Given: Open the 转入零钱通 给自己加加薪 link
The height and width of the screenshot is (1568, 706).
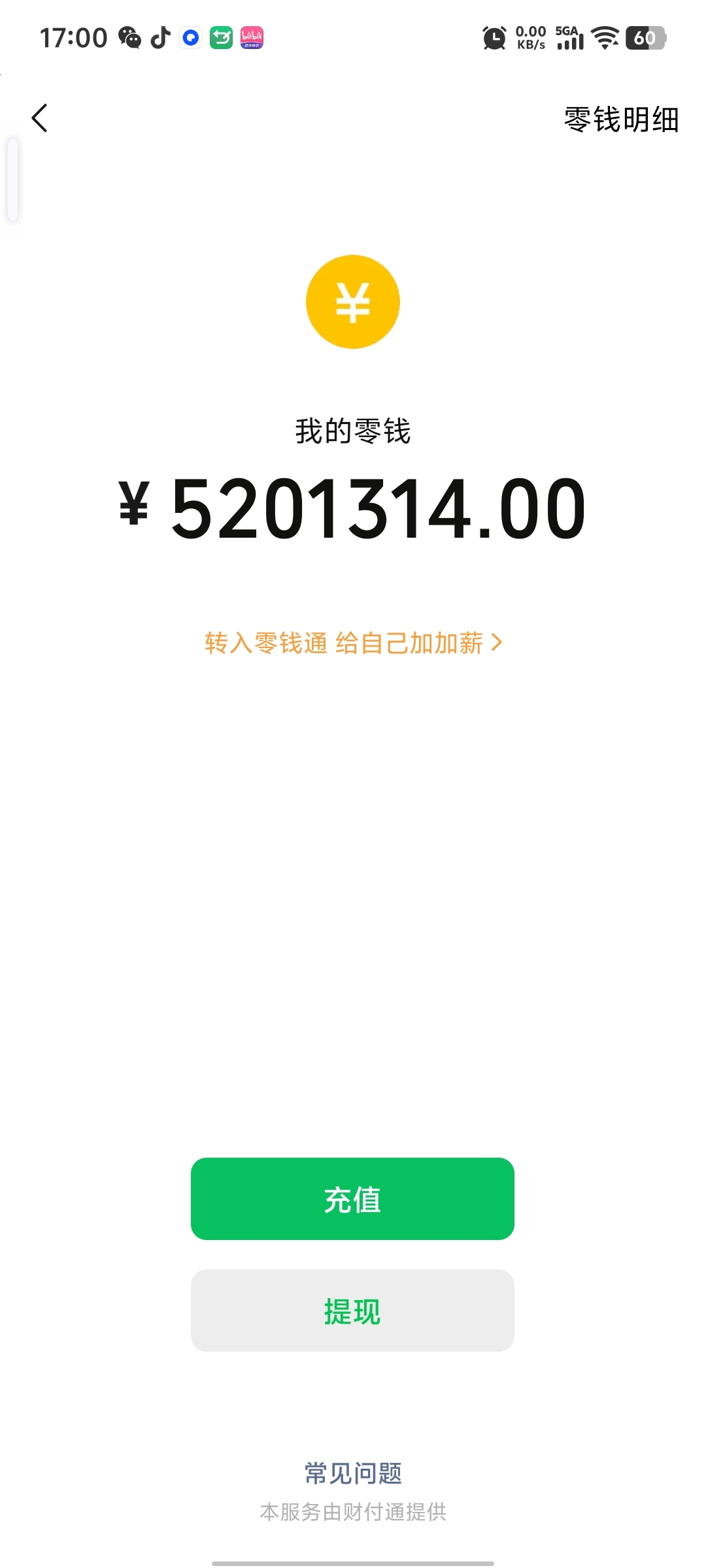Looking at the screenshot, I should pyautogui.click(x=353, y=643).
